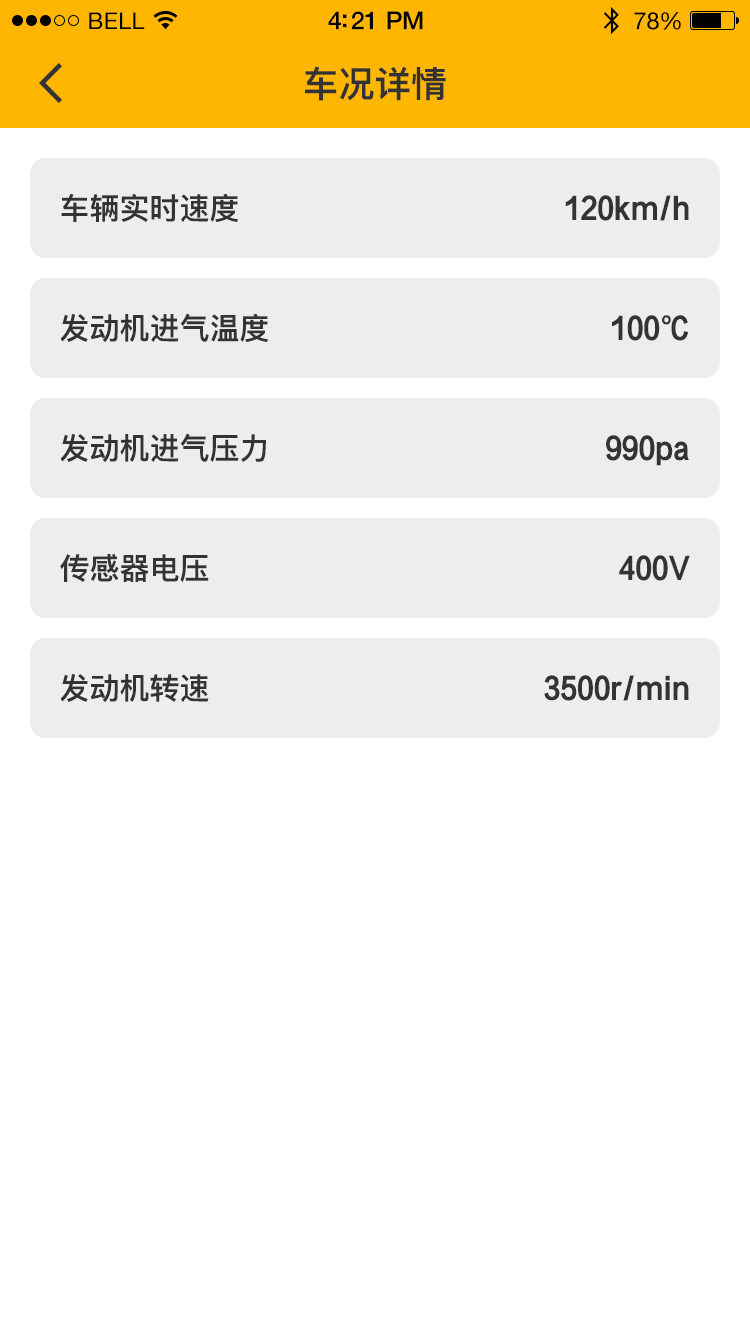Tap the 4:21 PM clock in status bar
The height and width of the screenshot is (1334, 750).
[x=375, y=19]
